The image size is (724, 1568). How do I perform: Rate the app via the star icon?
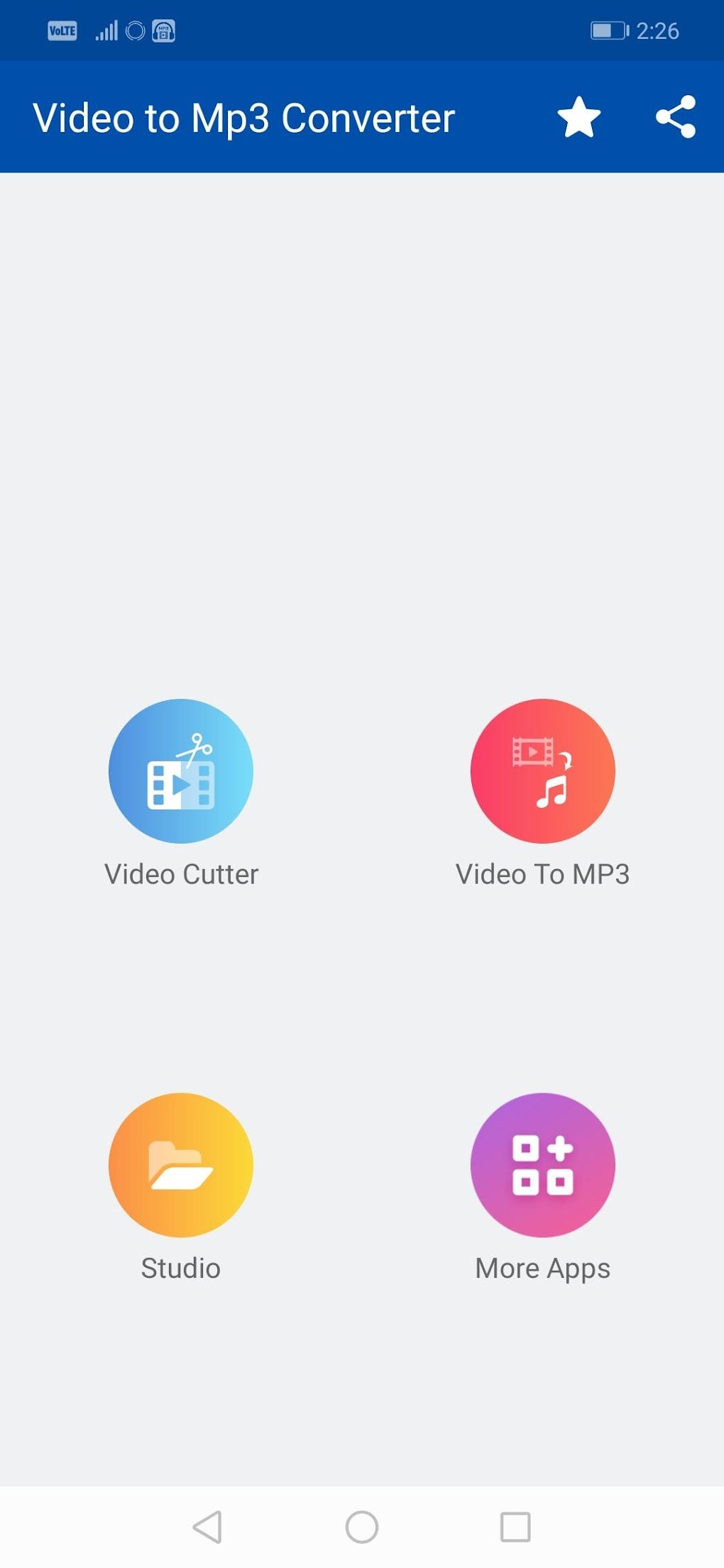[x=577, y=117]
